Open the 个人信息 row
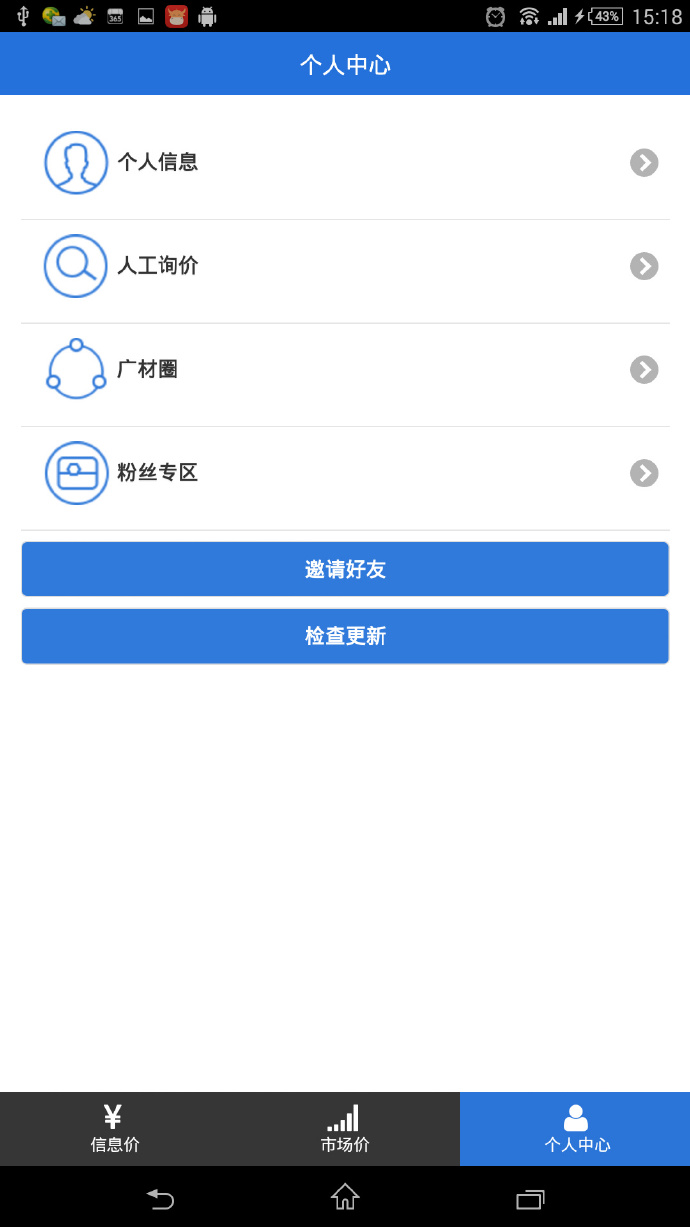Image resolution: width=690 pixels, height=1227 pixels. click(x=345, y=162)
